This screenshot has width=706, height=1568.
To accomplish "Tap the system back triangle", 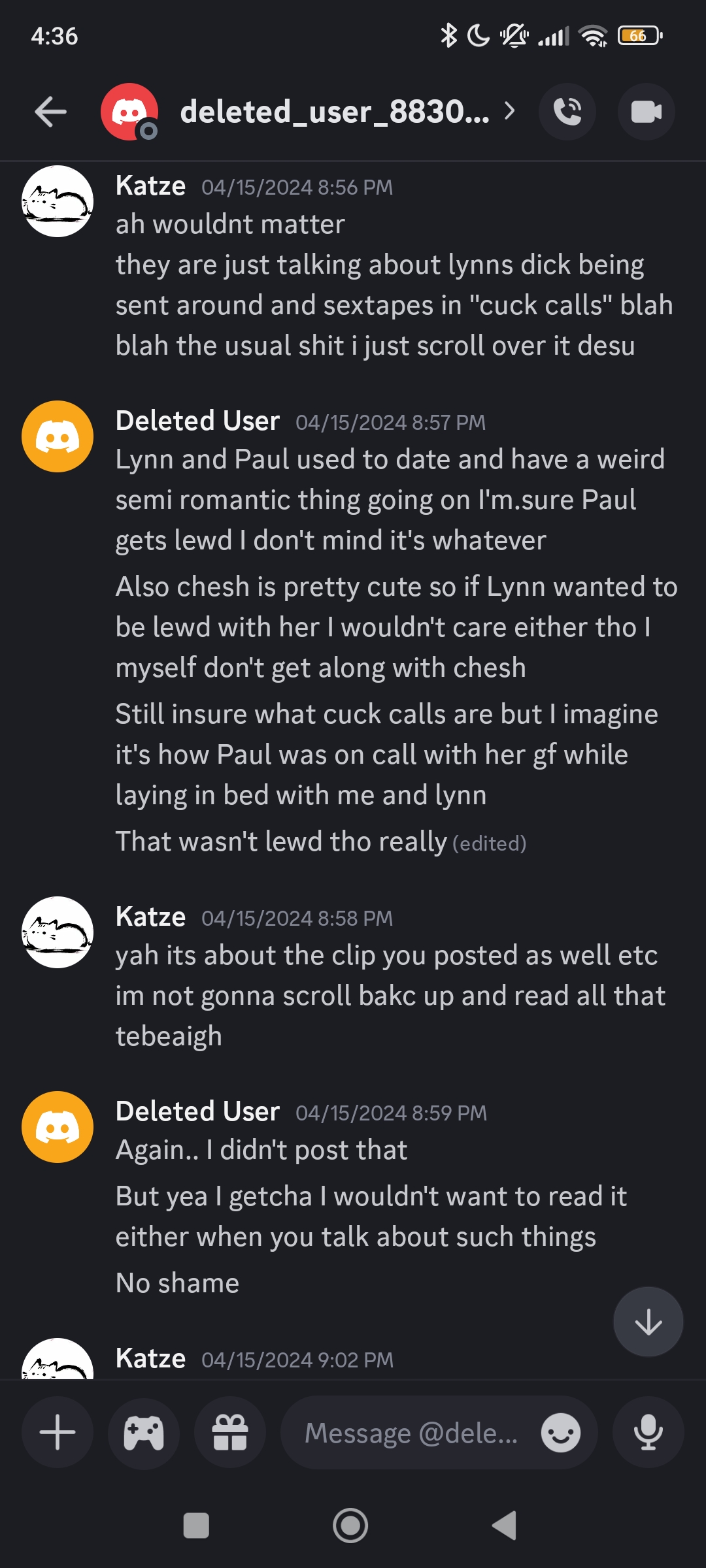I will (x=505, y=1526).
